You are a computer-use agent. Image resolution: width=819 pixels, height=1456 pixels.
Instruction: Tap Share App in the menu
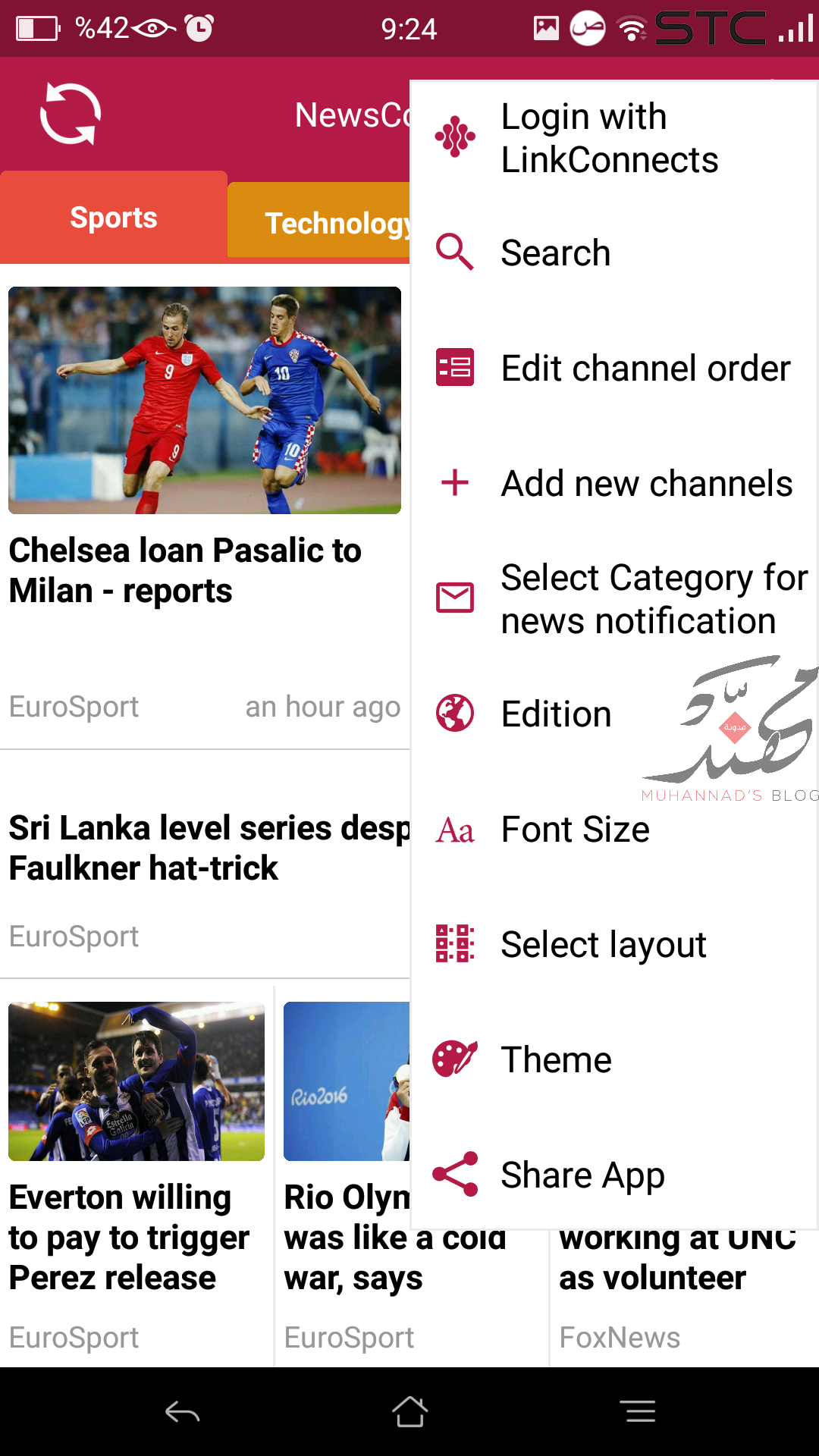tap(582, 1175)
